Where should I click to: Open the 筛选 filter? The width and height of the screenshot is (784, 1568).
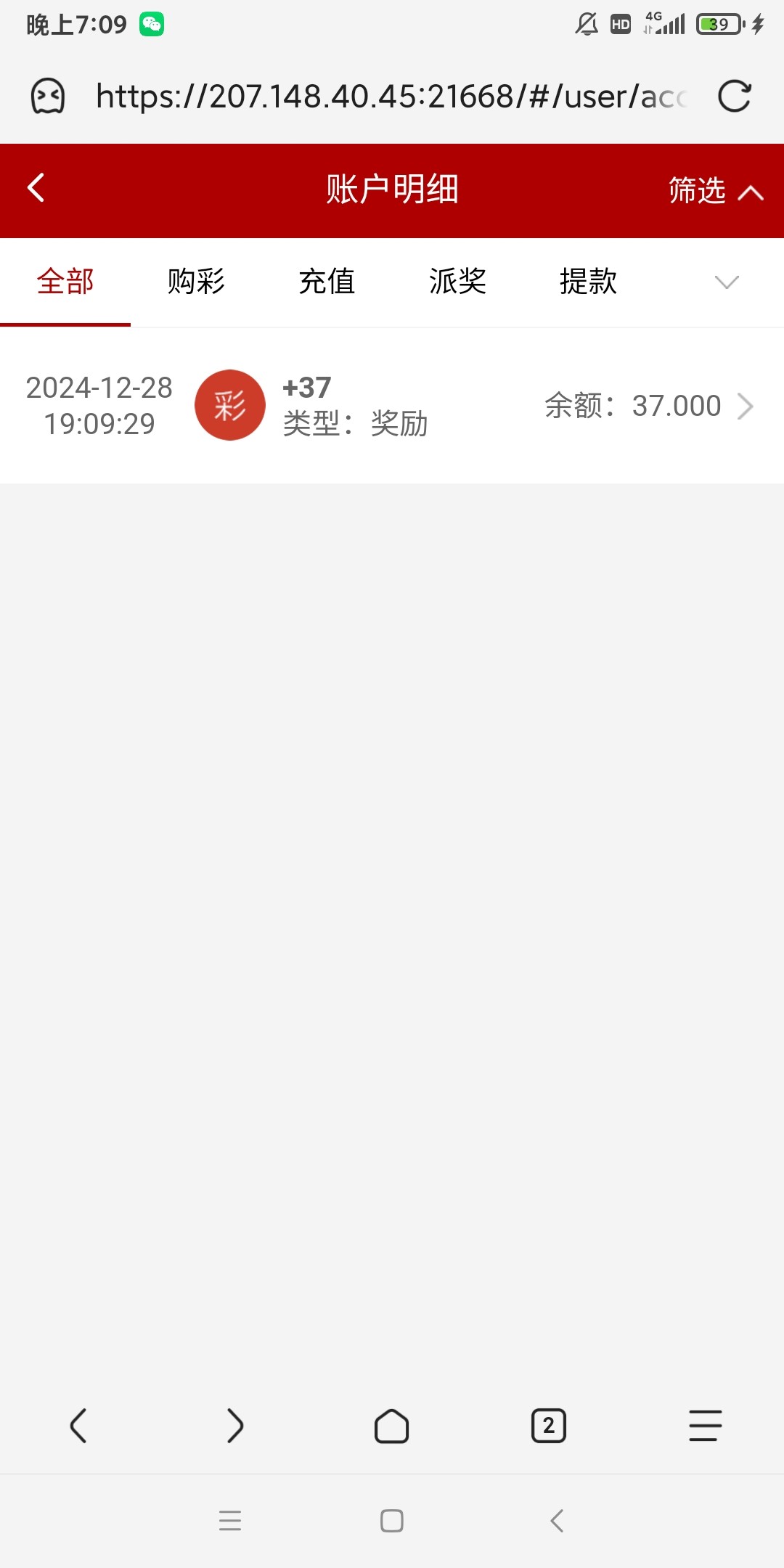(716, 191)
